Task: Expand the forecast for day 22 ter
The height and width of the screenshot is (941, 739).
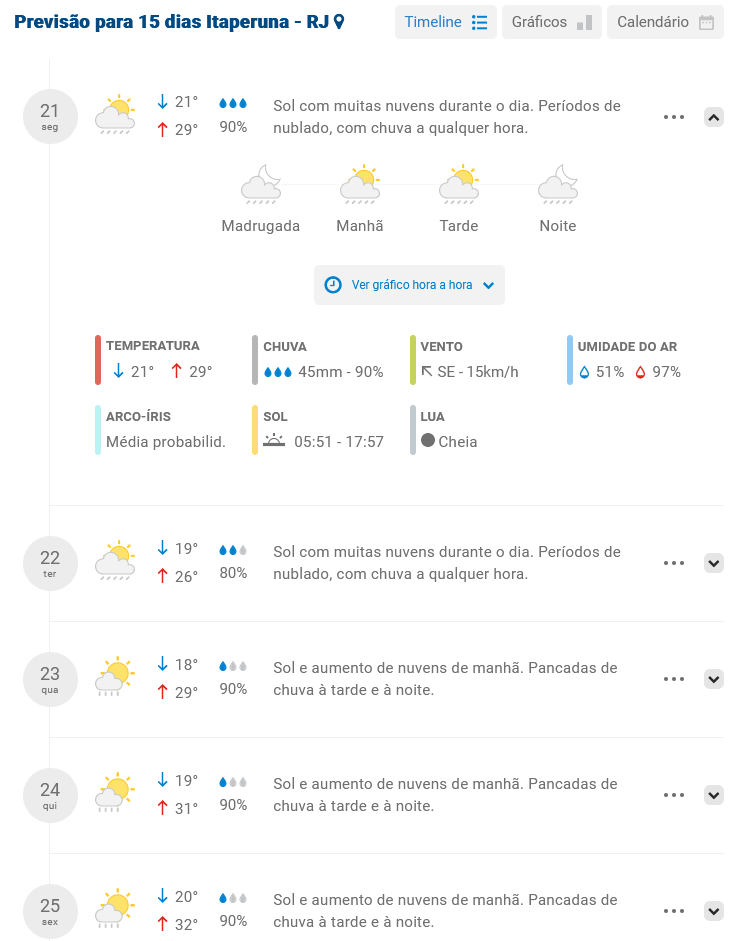Action: click(714, 563)
